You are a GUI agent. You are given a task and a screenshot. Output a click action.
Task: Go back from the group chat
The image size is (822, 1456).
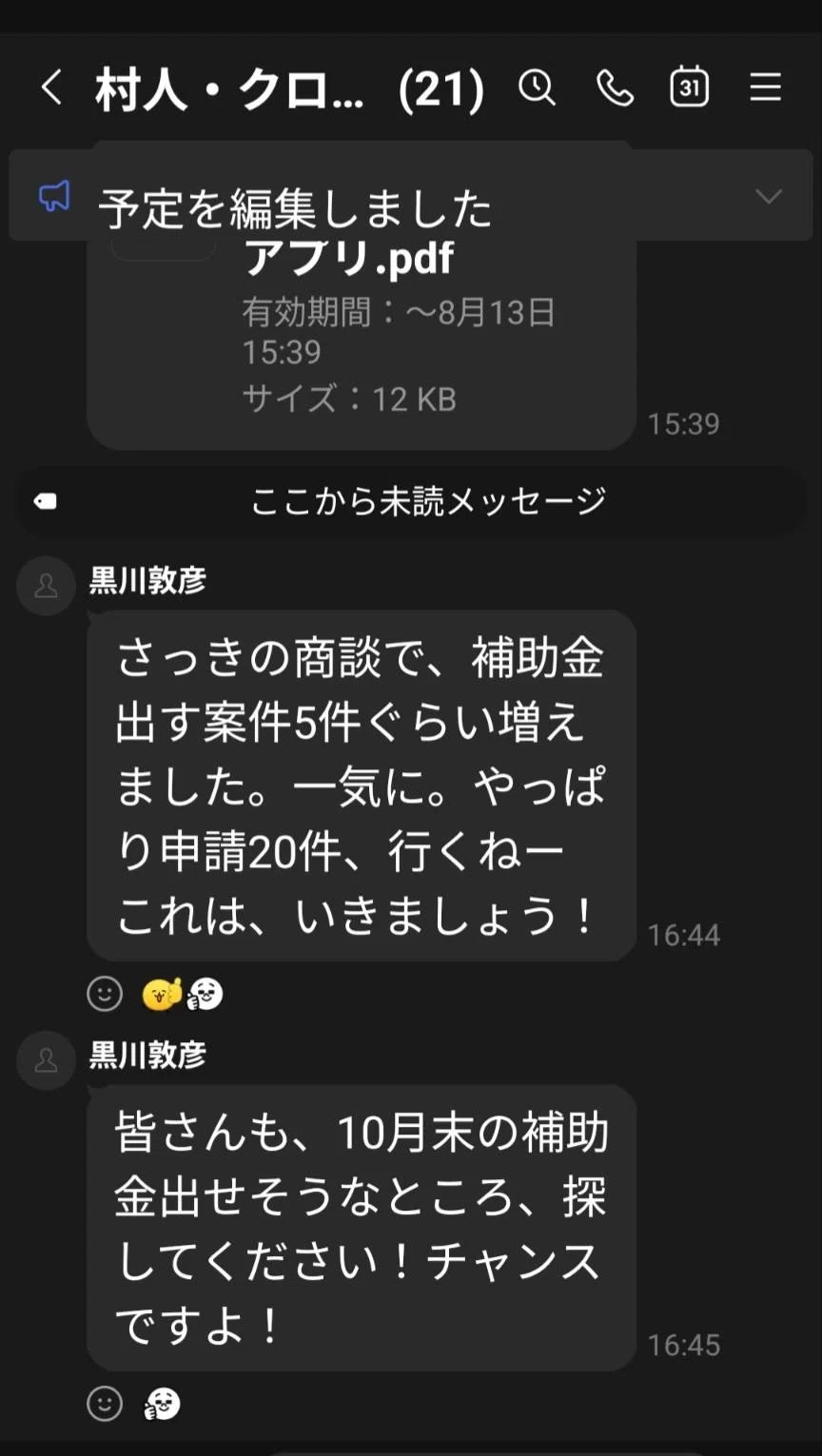coord(52,88)
